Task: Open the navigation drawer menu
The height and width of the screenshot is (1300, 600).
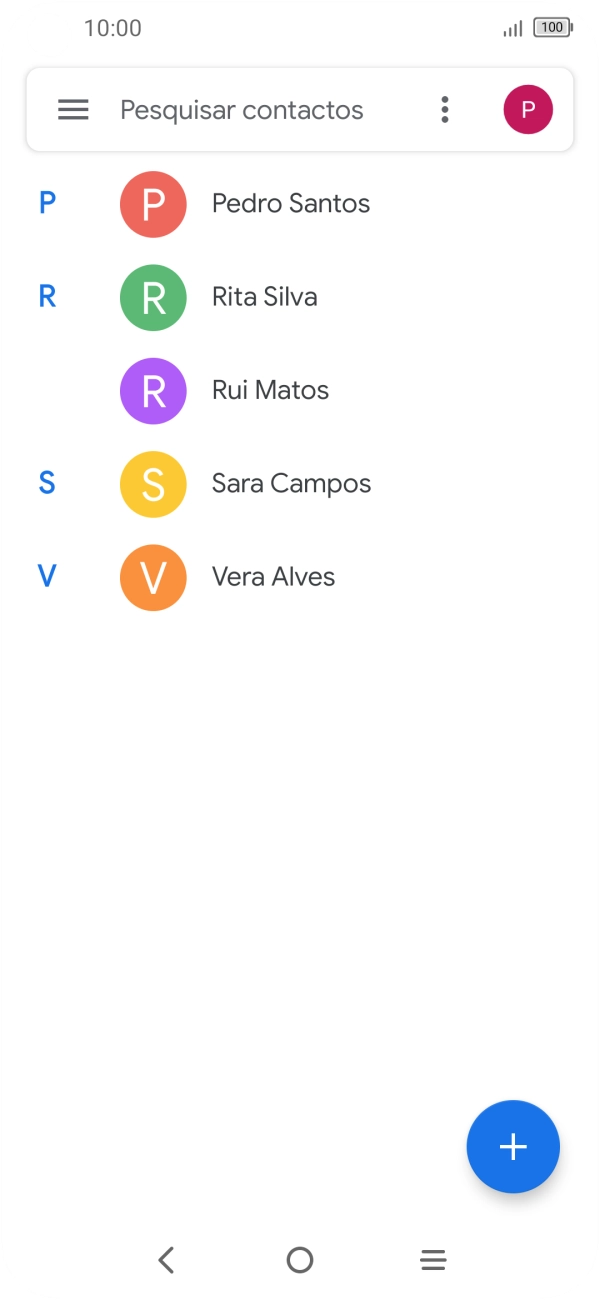Action: point(73,110)
